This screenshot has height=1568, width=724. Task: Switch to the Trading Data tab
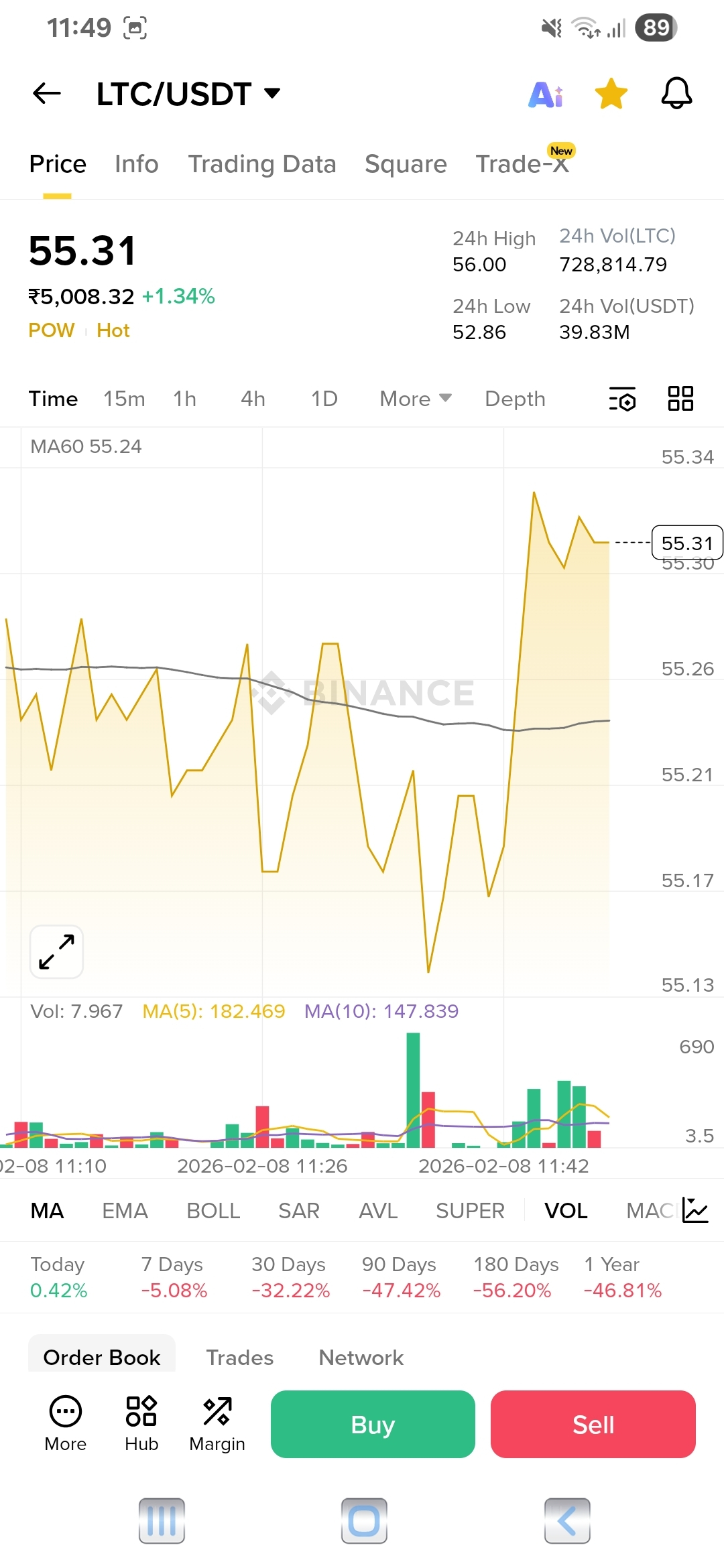(261, 164)
